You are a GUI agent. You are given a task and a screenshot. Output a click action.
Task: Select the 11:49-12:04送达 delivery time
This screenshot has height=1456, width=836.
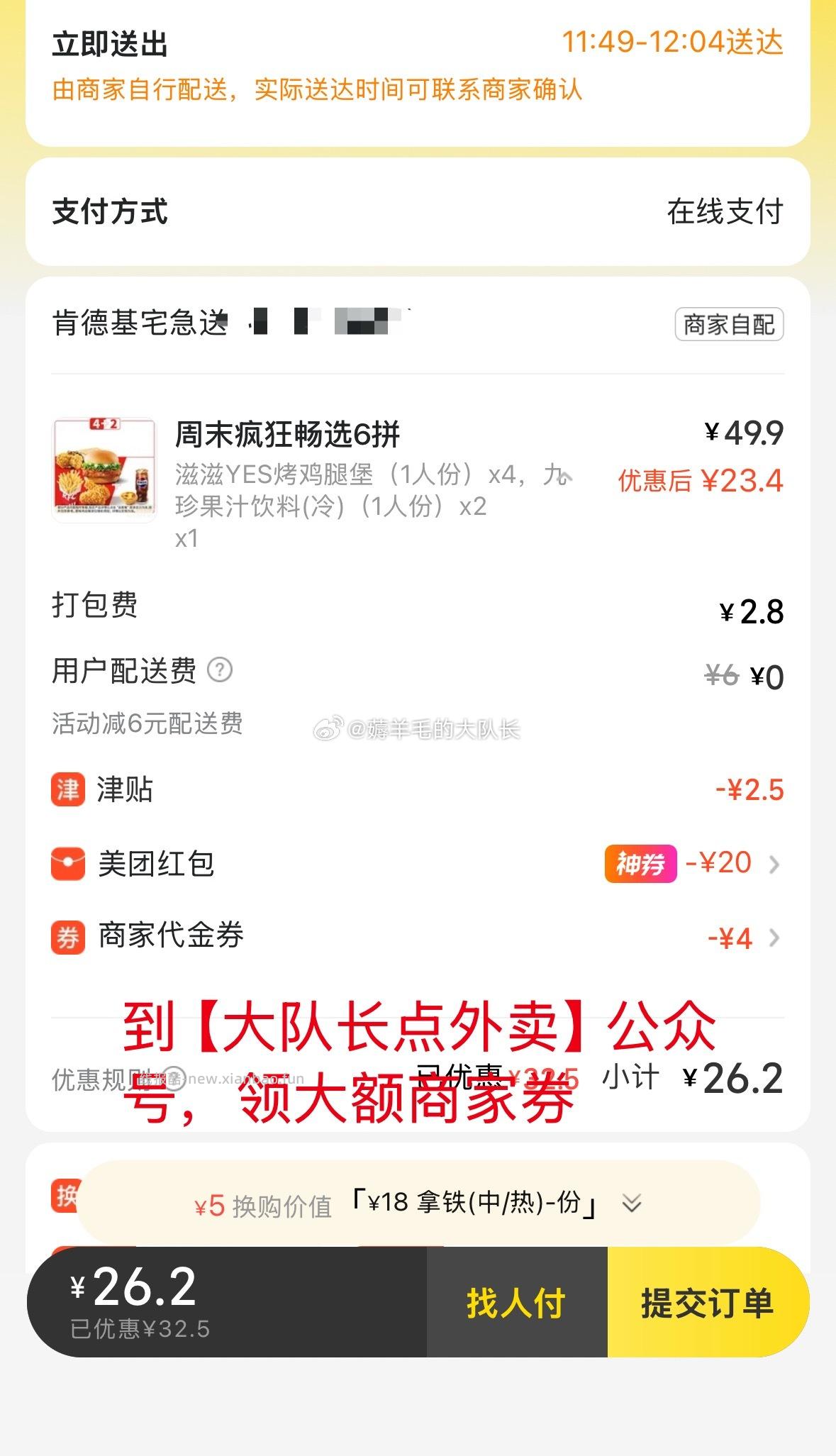coord(672,43)
